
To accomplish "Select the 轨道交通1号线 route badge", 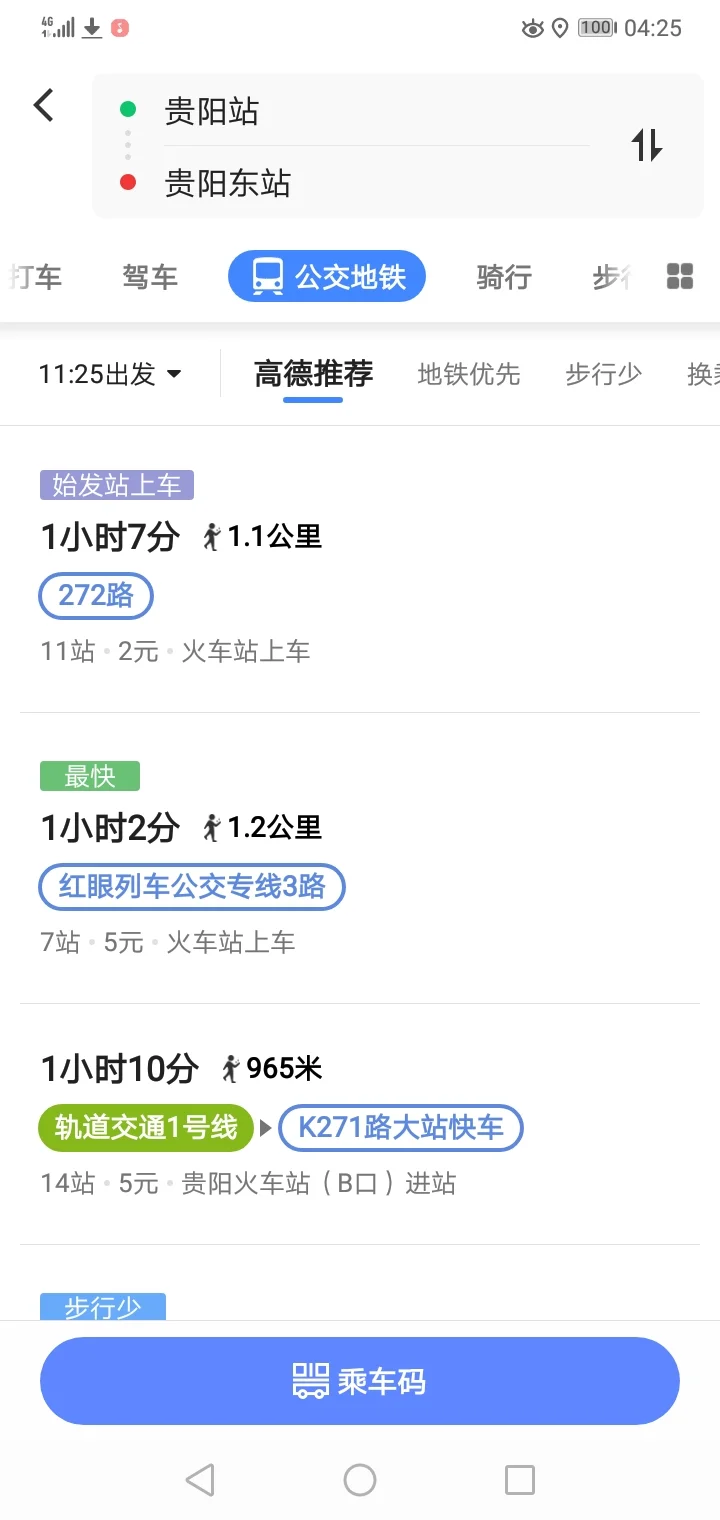I will 145,1127.
